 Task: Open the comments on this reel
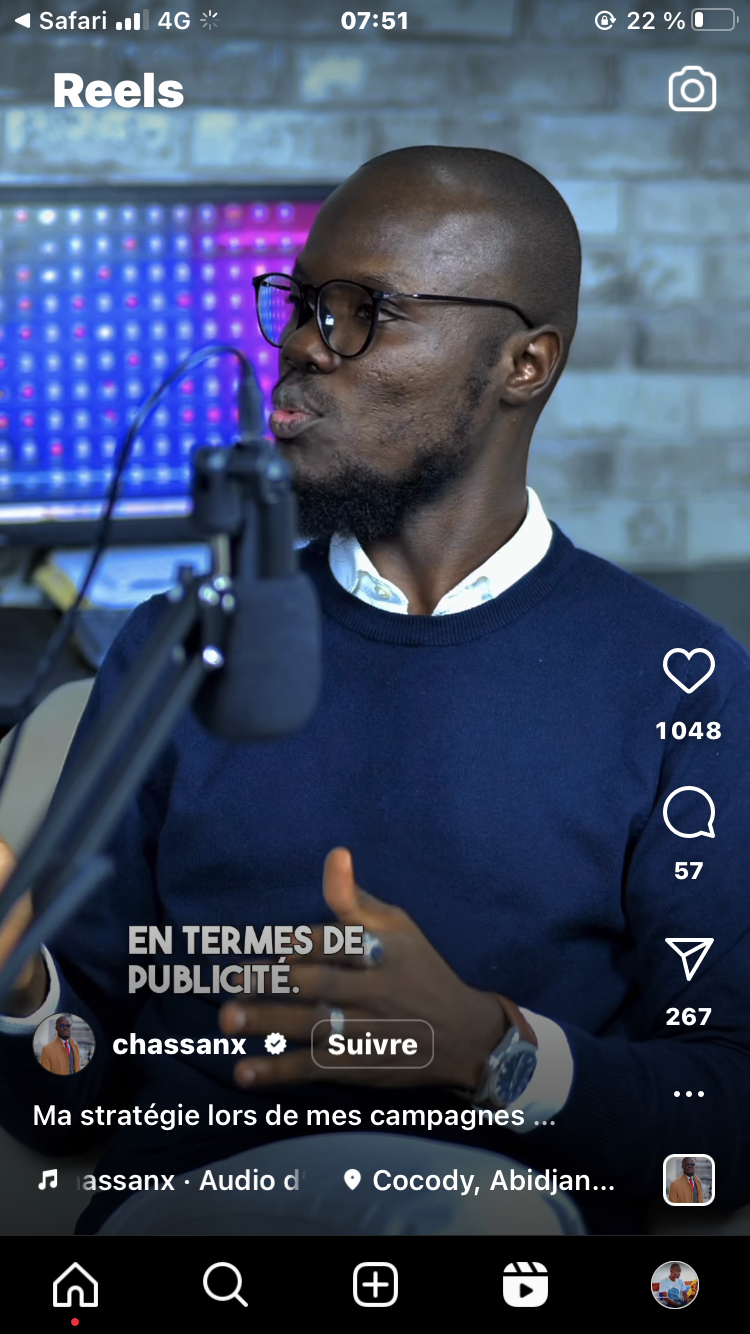(x=689, y=813)
